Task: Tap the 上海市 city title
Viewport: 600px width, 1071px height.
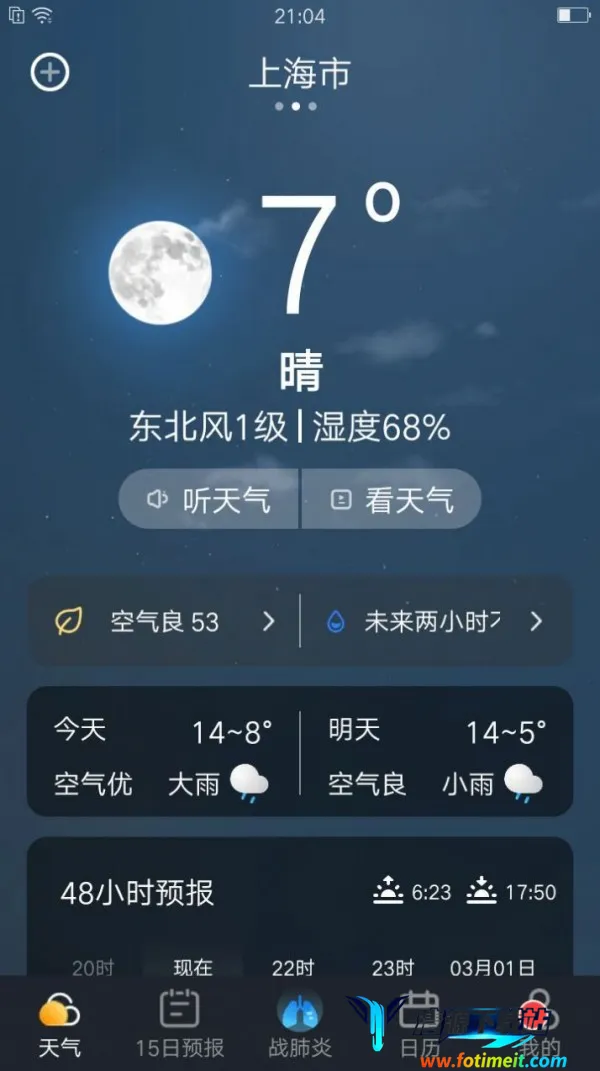Action: [299, 74]
